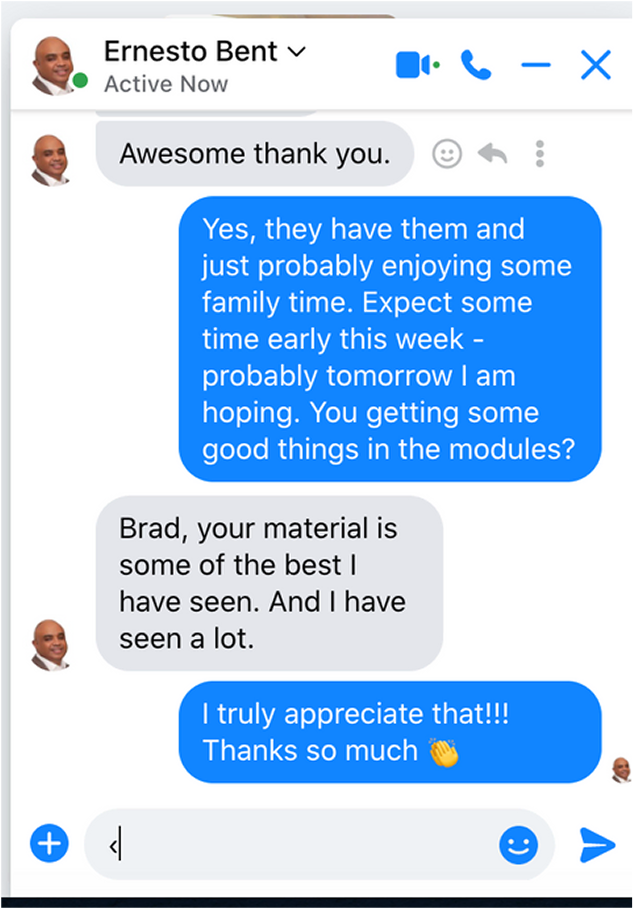Viewport: 633px width, 908px height.
Task: Open the emoji picker
Action: [518, 846]
